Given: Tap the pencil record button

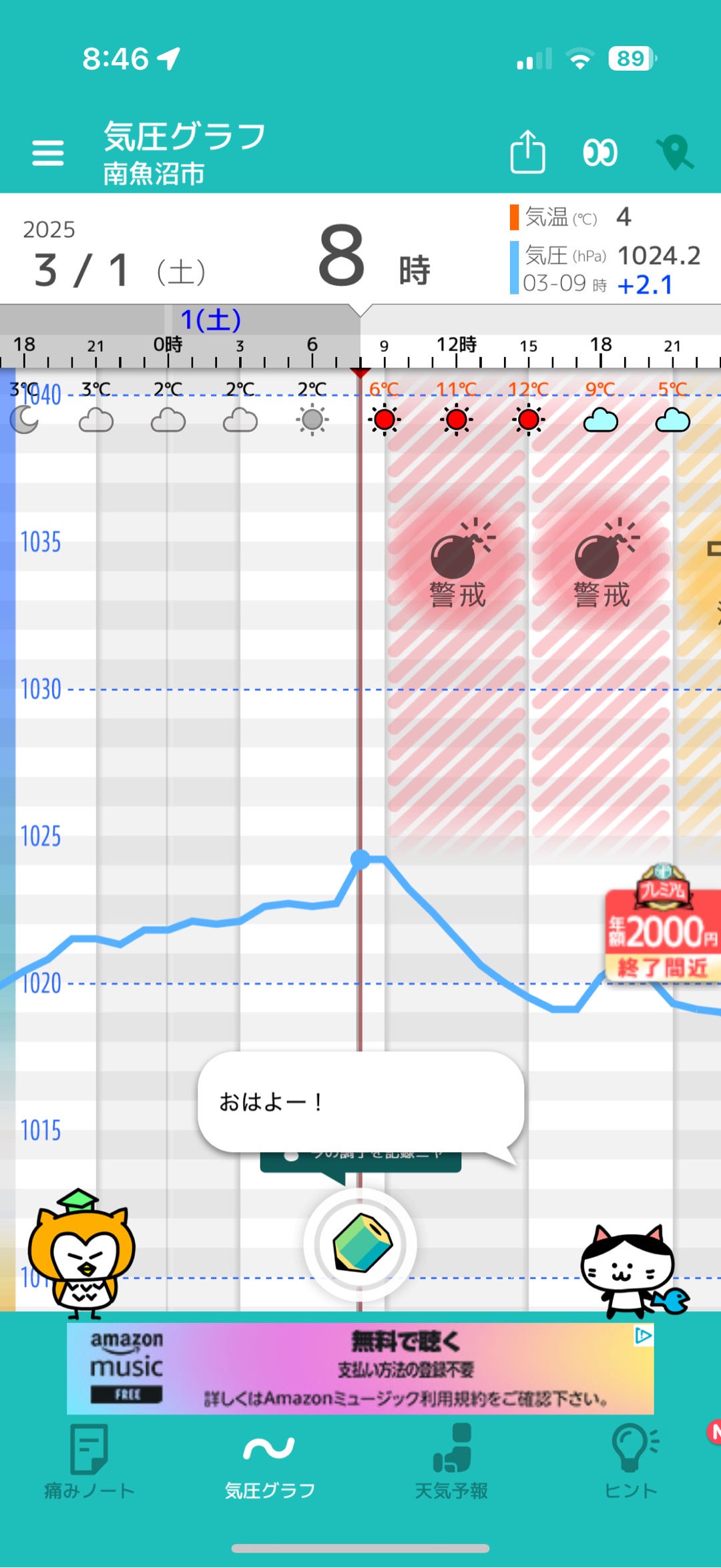Looking at the screenshot, I should point(360,1244).
